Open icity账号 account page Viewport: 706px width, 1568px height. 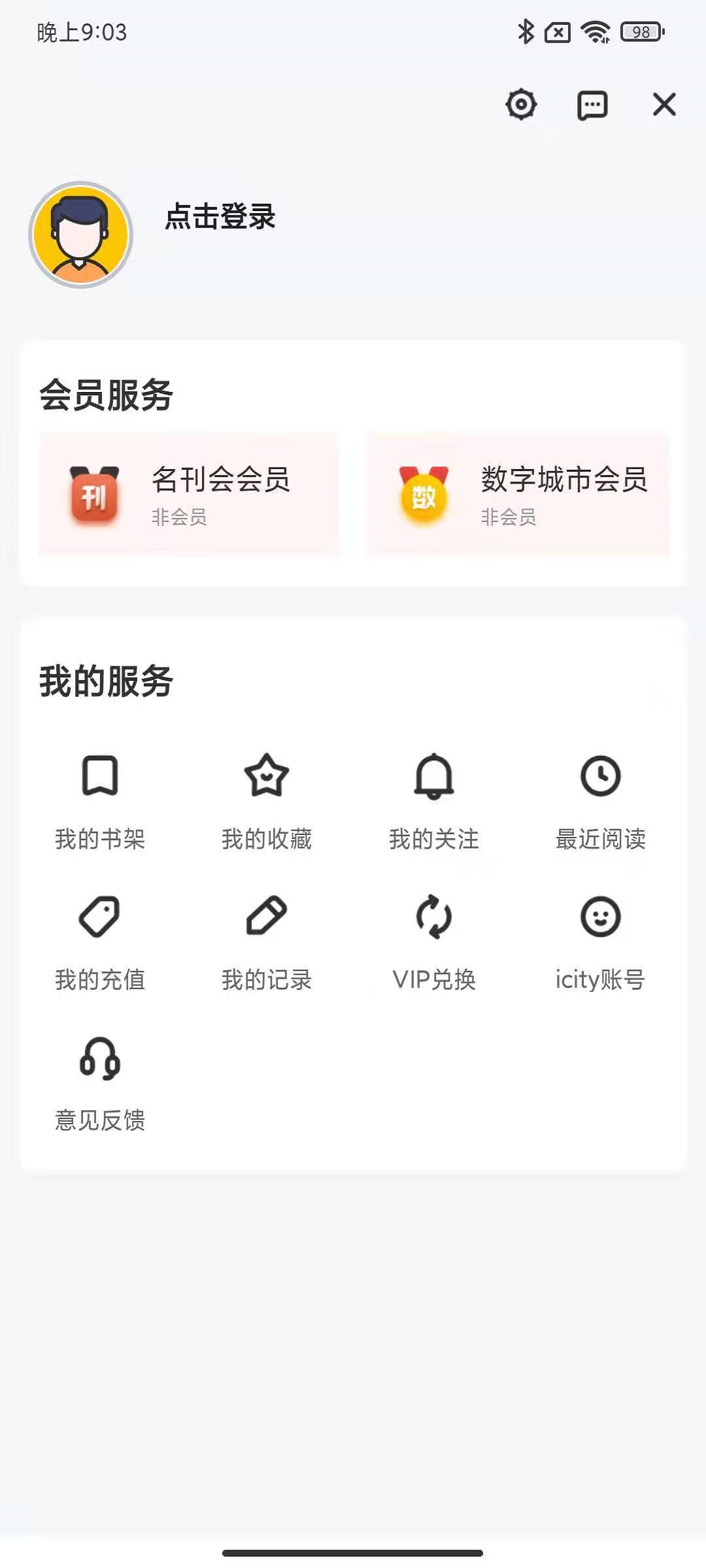(x=599, y=939)
